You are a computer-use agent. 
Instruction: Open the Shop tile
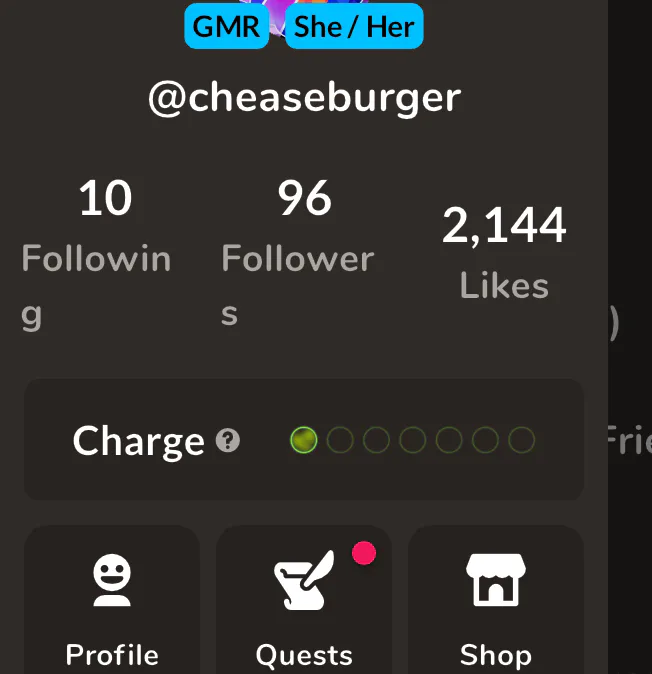pyautogui.click(x=495, y=603)
